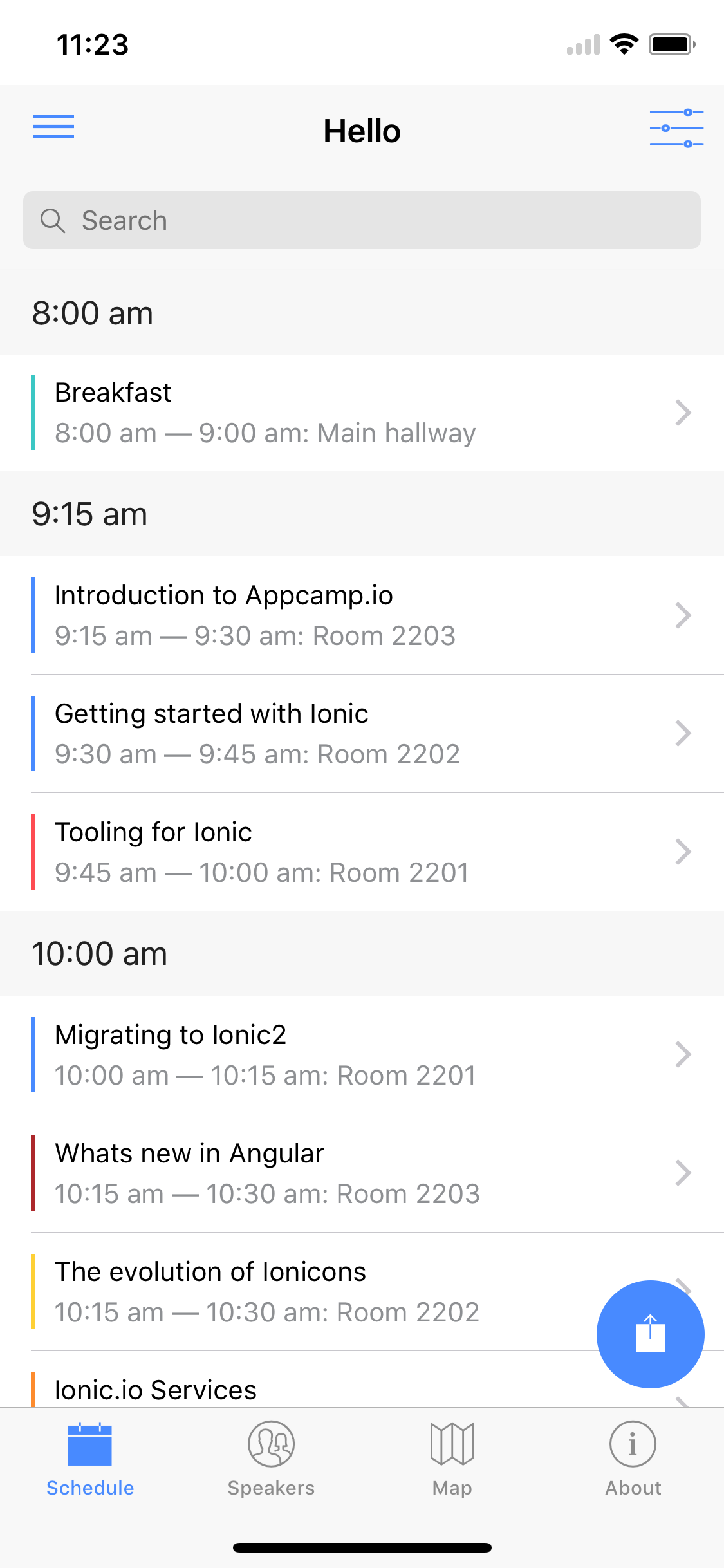Tap the floating share button

pos(650,1334)
